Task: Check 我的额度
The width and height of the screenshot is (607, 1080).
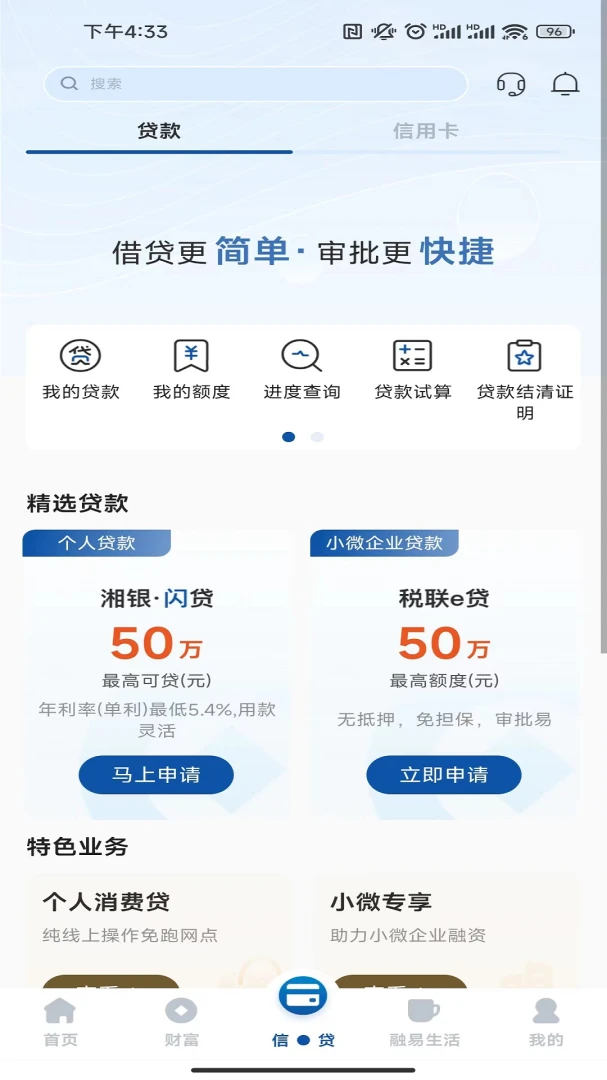Action: click(x=191, y=369)
